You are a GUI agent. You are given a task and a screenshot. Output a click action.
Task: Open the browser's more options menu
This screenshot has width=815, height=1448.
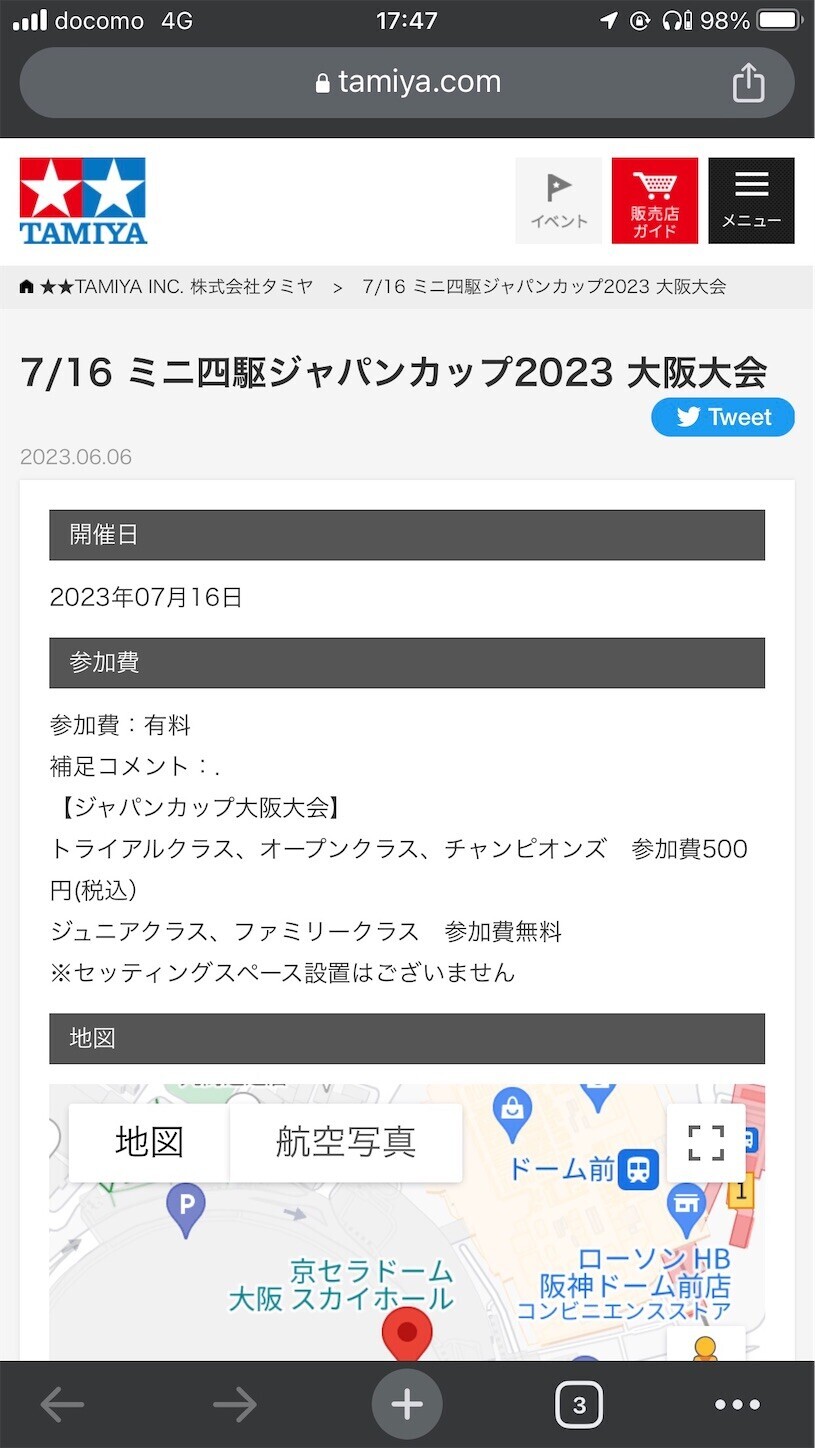click(x=738, y=1405)
